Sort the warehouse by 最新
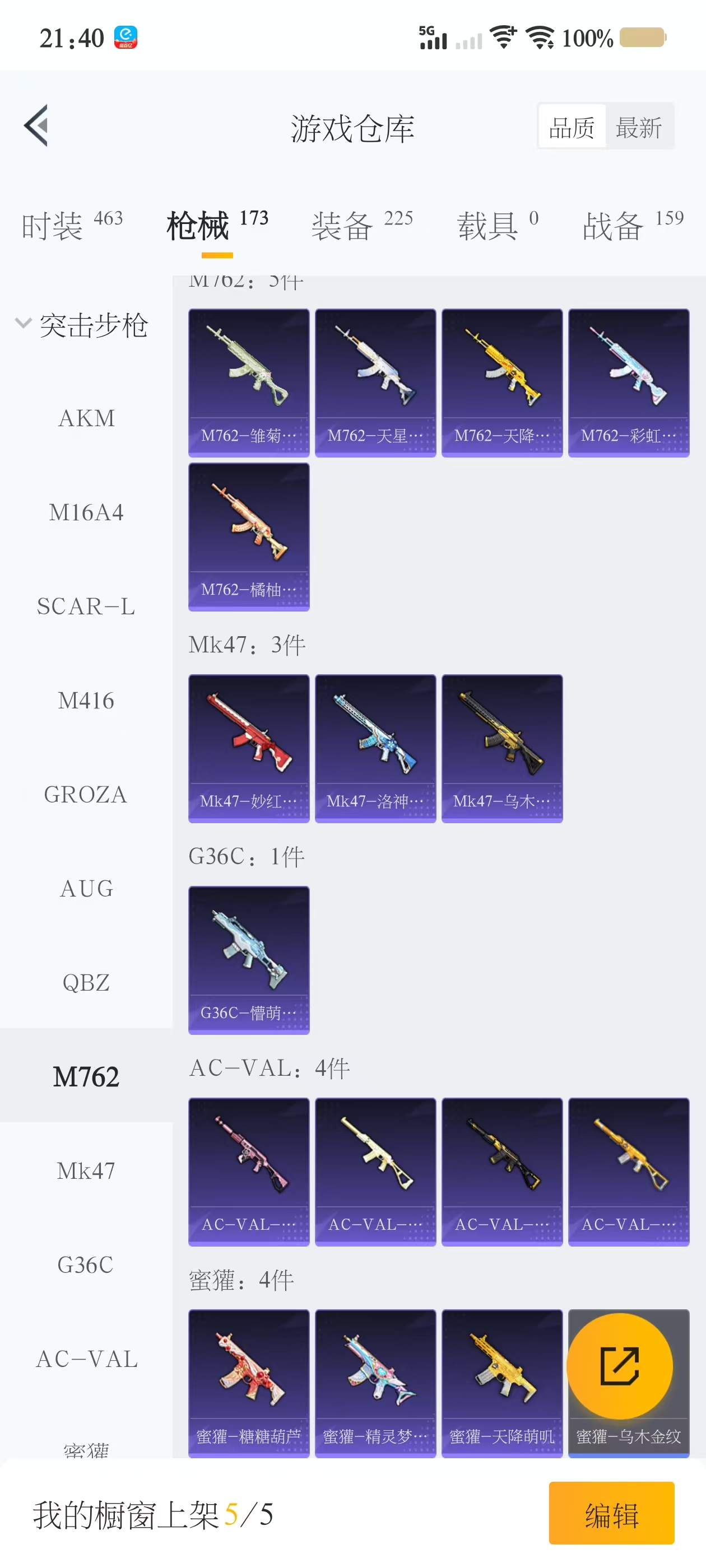Screen dimensions: 706x1568 638,127
